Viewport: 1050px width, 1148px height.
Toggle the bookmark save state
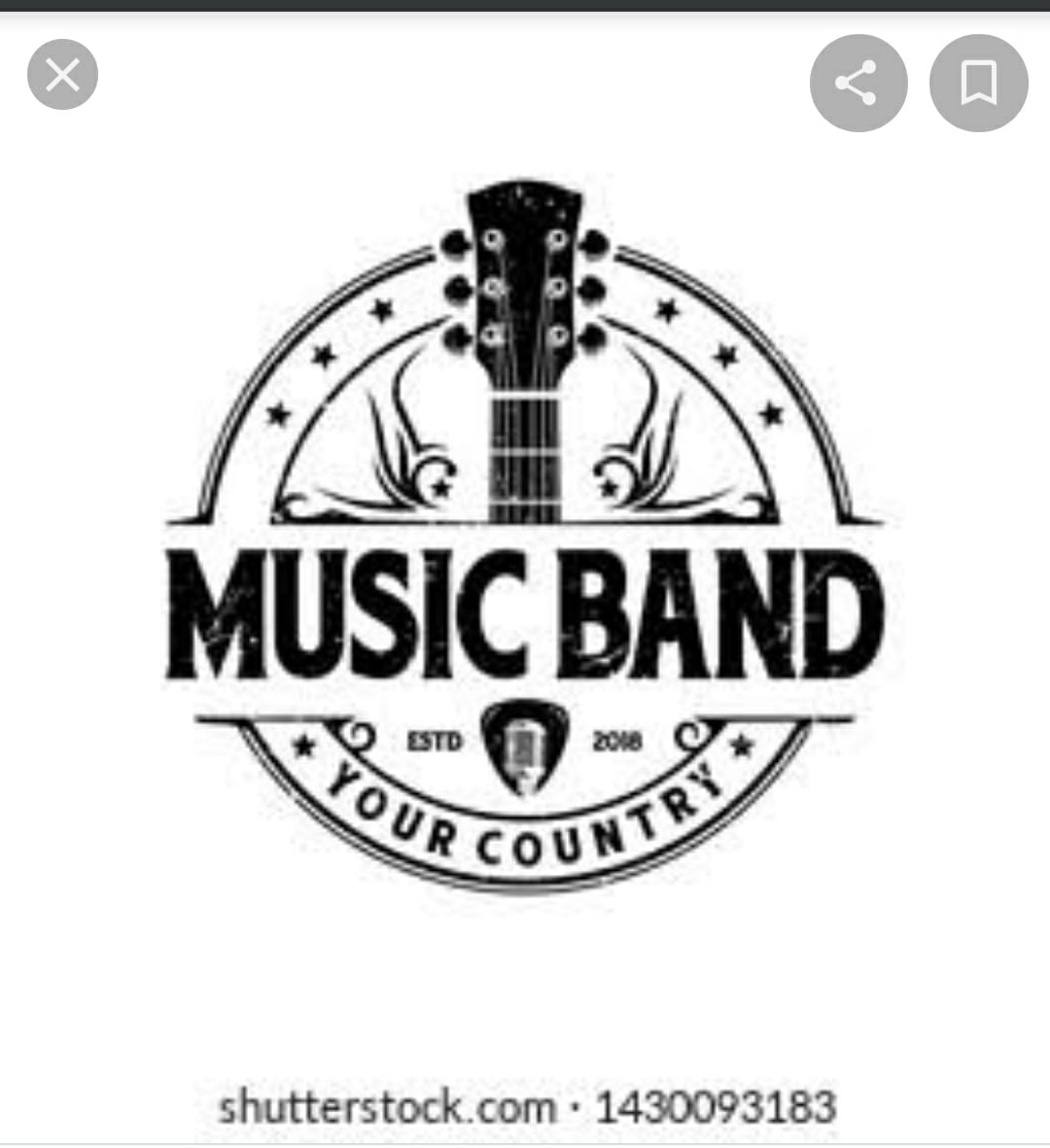click(978, 83)
